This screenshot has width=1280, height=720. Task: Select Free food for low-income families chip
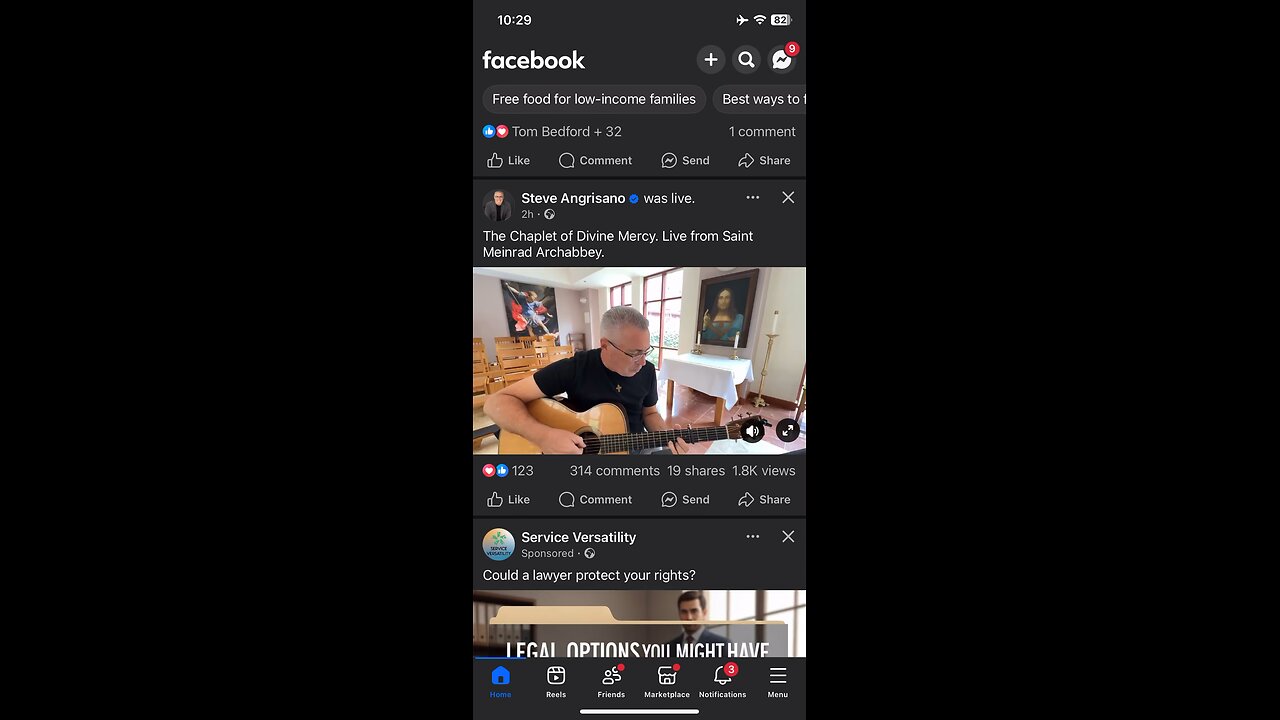tap(594, 99)
